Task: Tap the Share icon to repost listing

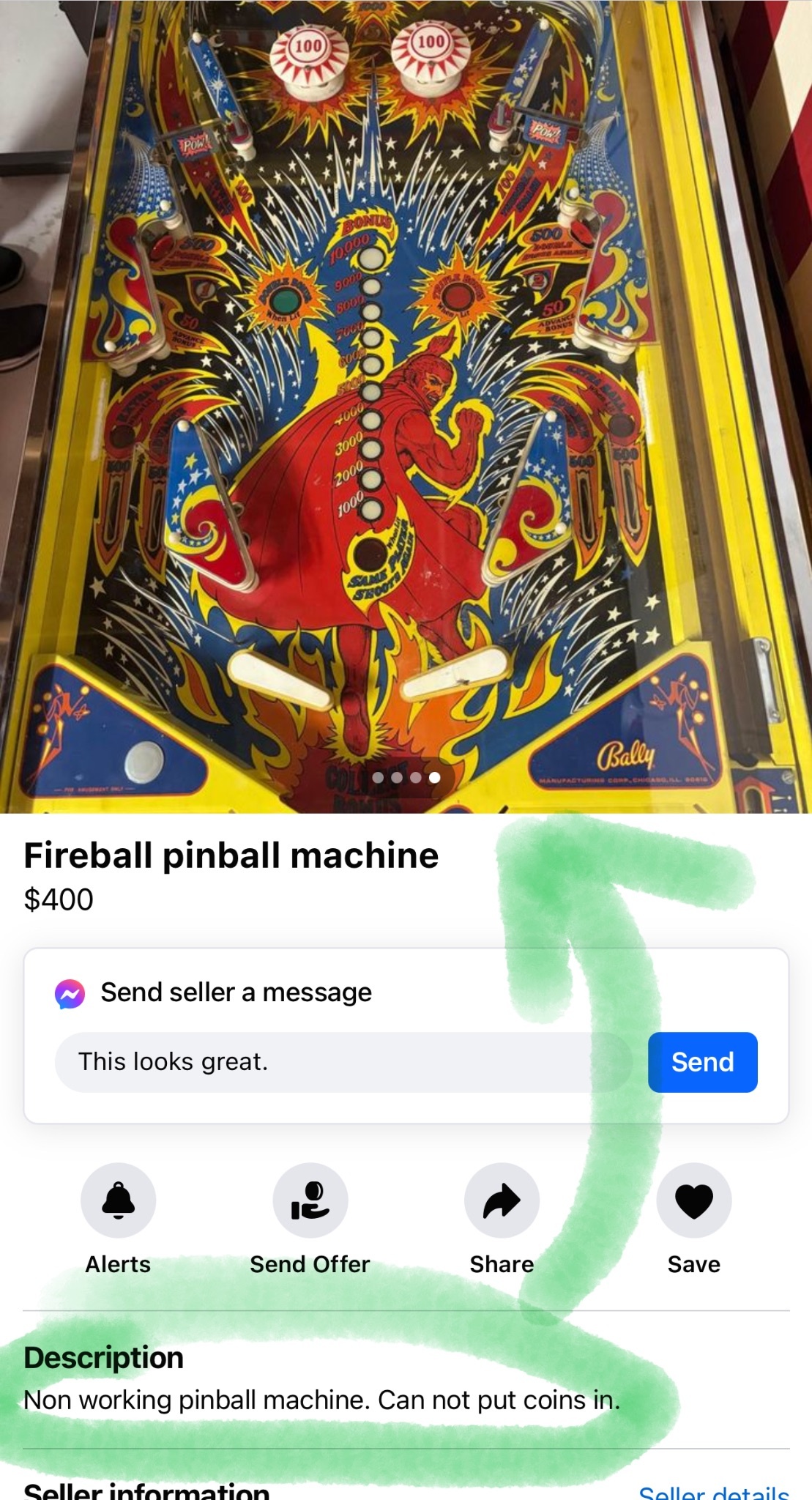Action: click(502, 1200)
